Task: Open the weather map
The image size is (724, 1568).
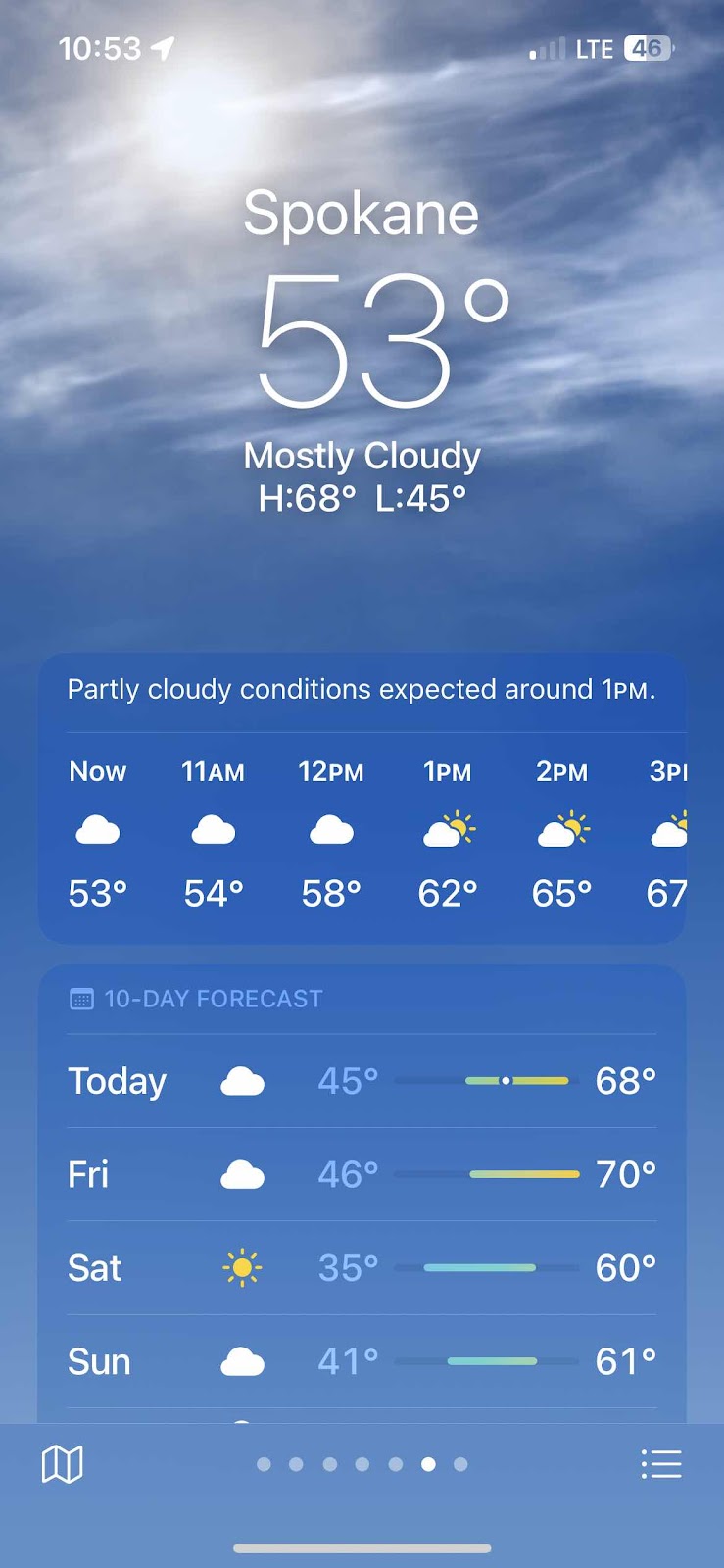Action: tap(62, 1464)
